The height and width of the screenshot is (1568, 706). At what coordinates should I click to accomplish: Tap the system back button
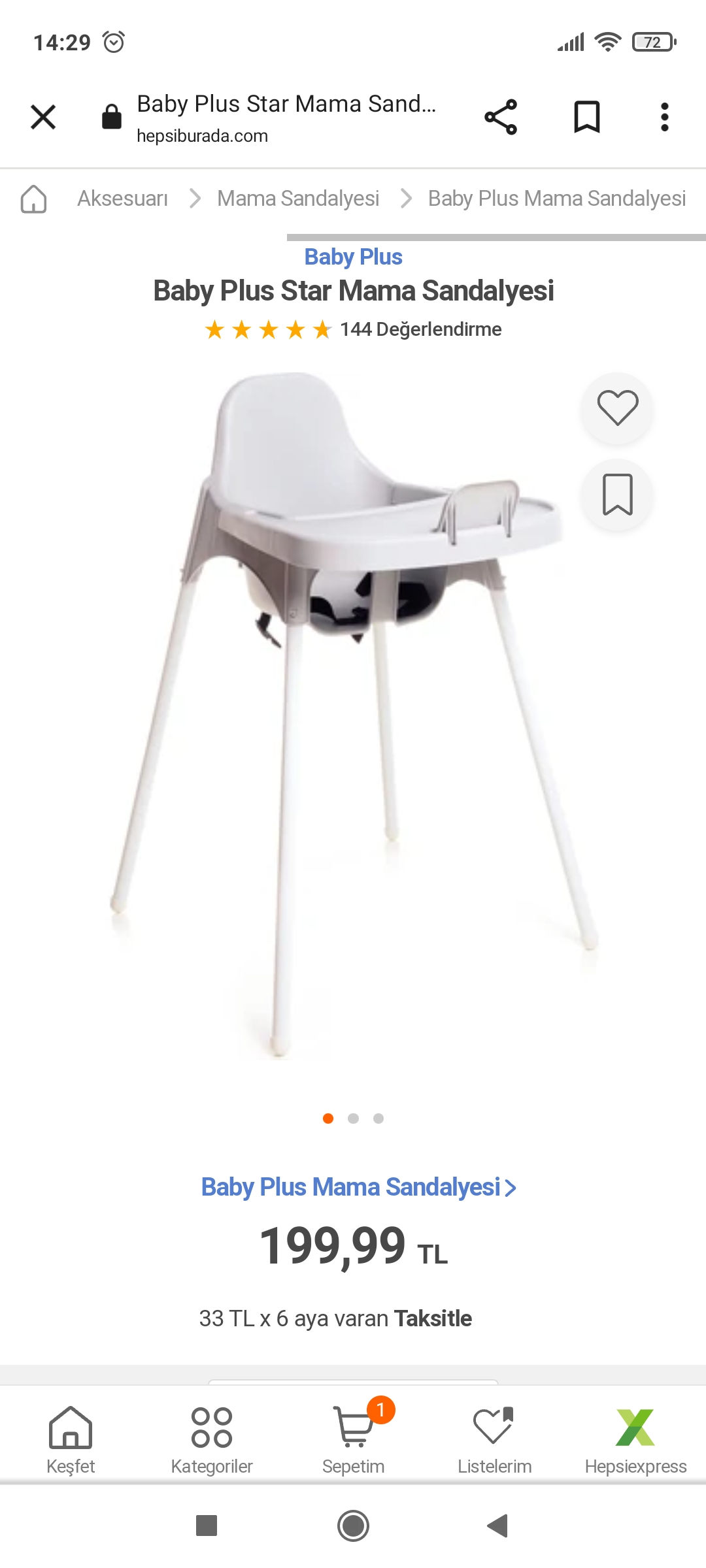tap(498, 1526)
